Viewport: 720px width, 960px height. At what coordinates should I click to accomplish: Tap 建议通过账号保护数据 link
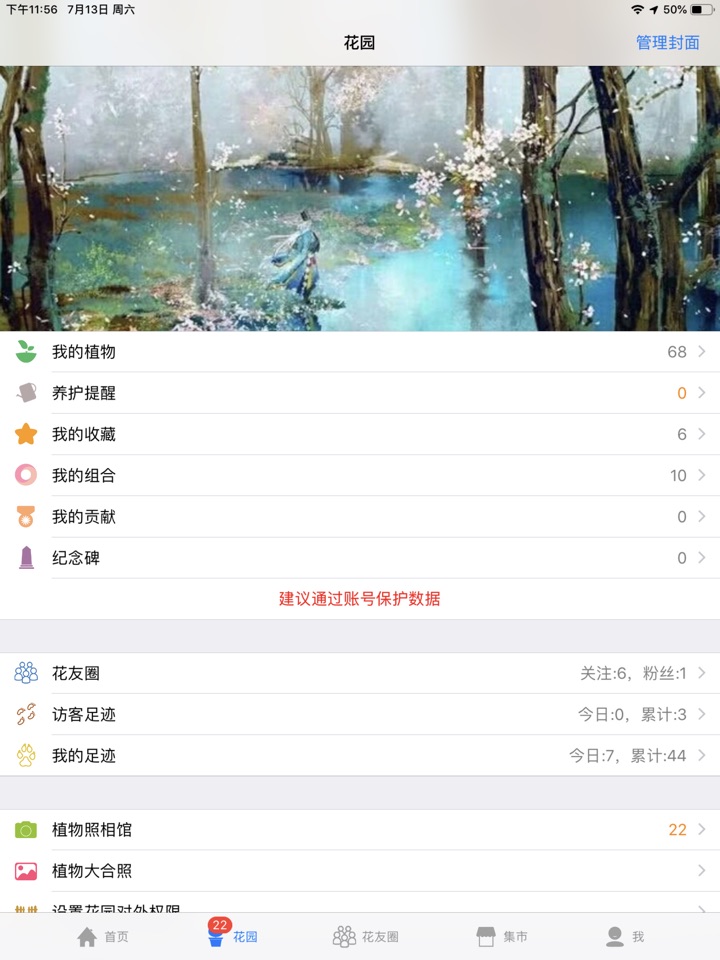[360, 599]
